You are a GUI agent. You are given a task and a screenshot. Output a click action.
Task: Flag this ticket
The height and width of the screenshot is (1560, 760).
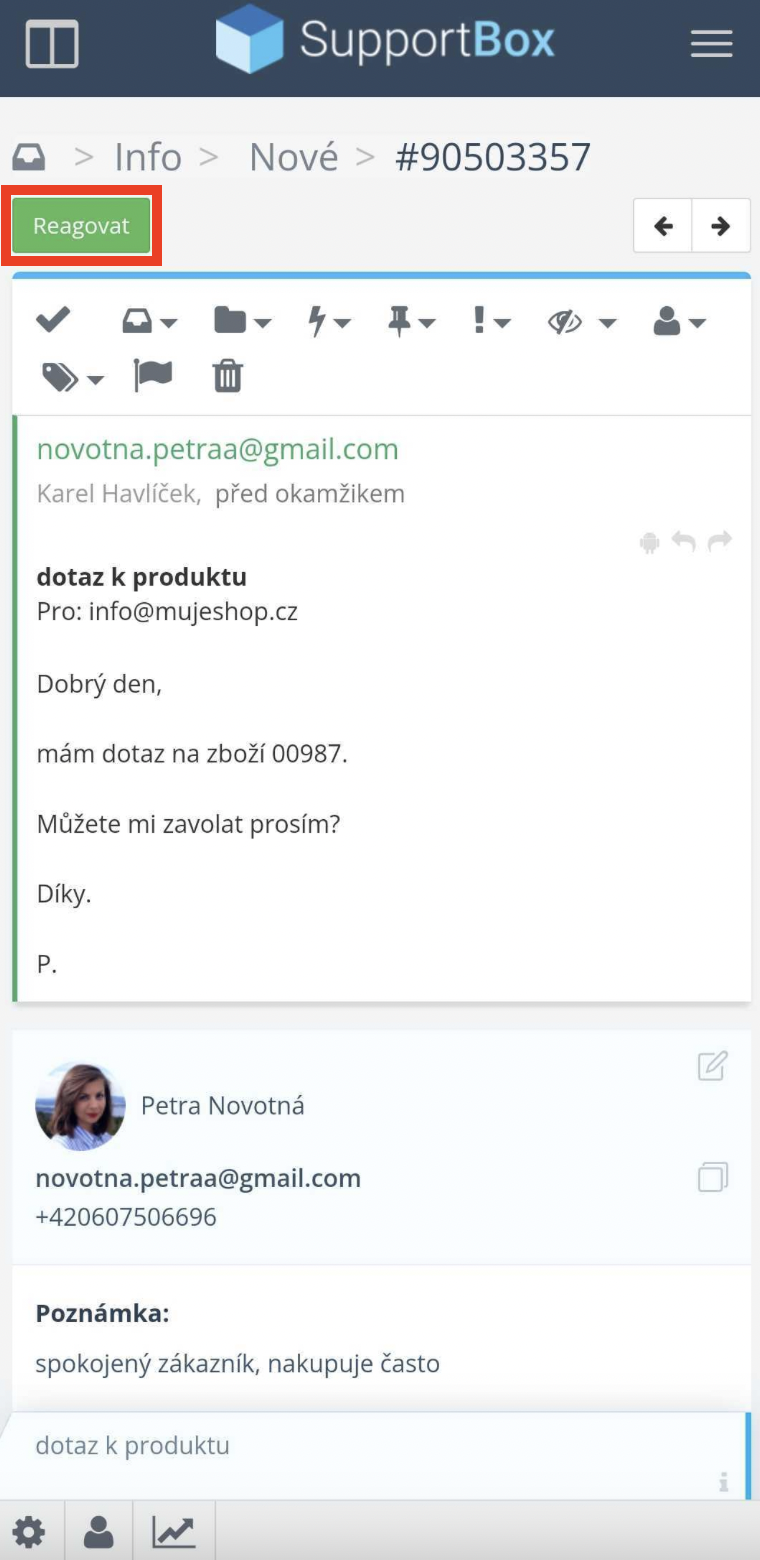[x=153, y=376]
